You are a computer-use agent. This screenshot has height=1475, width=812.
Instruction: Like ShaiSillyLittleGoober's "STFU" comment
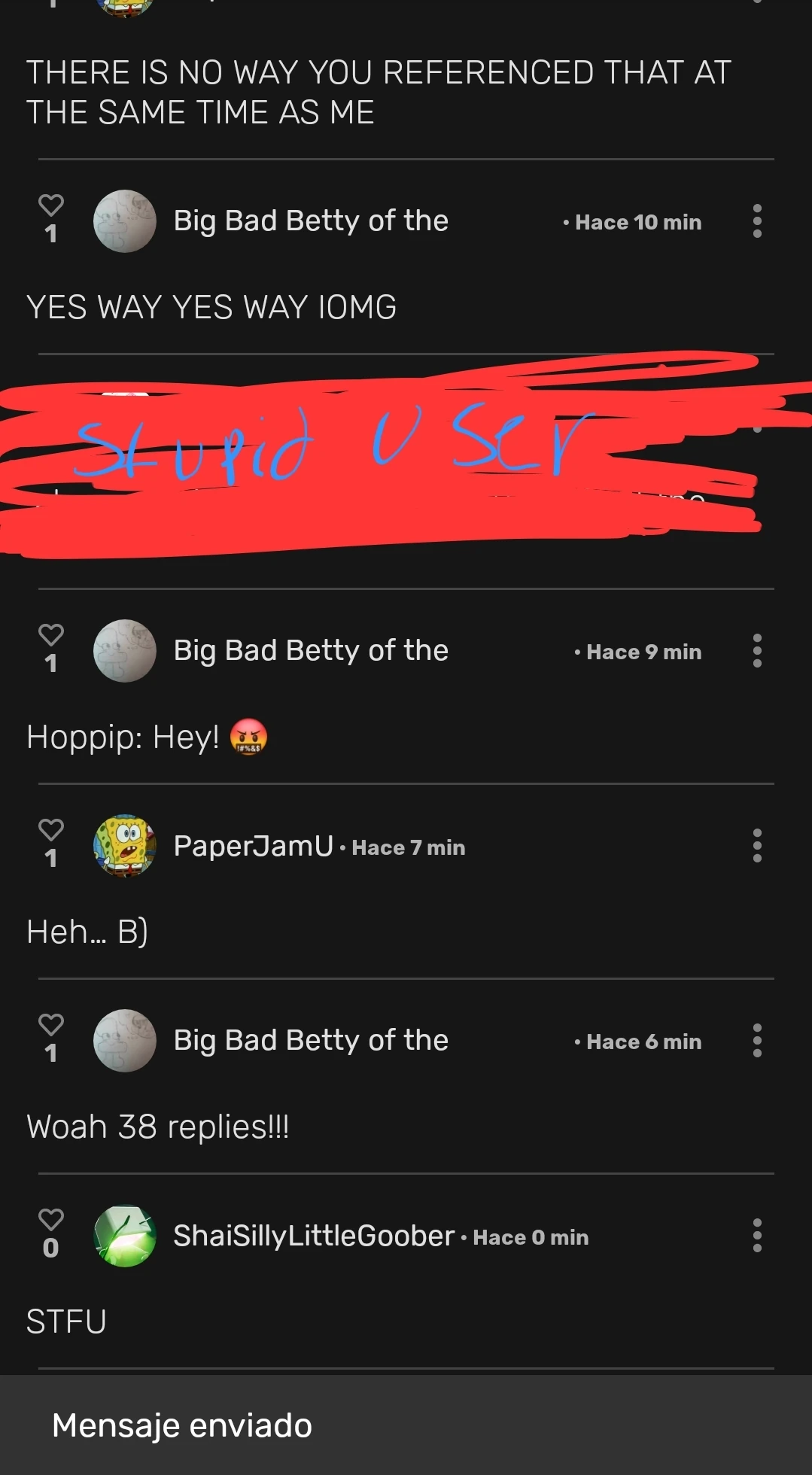[50, 1220]
